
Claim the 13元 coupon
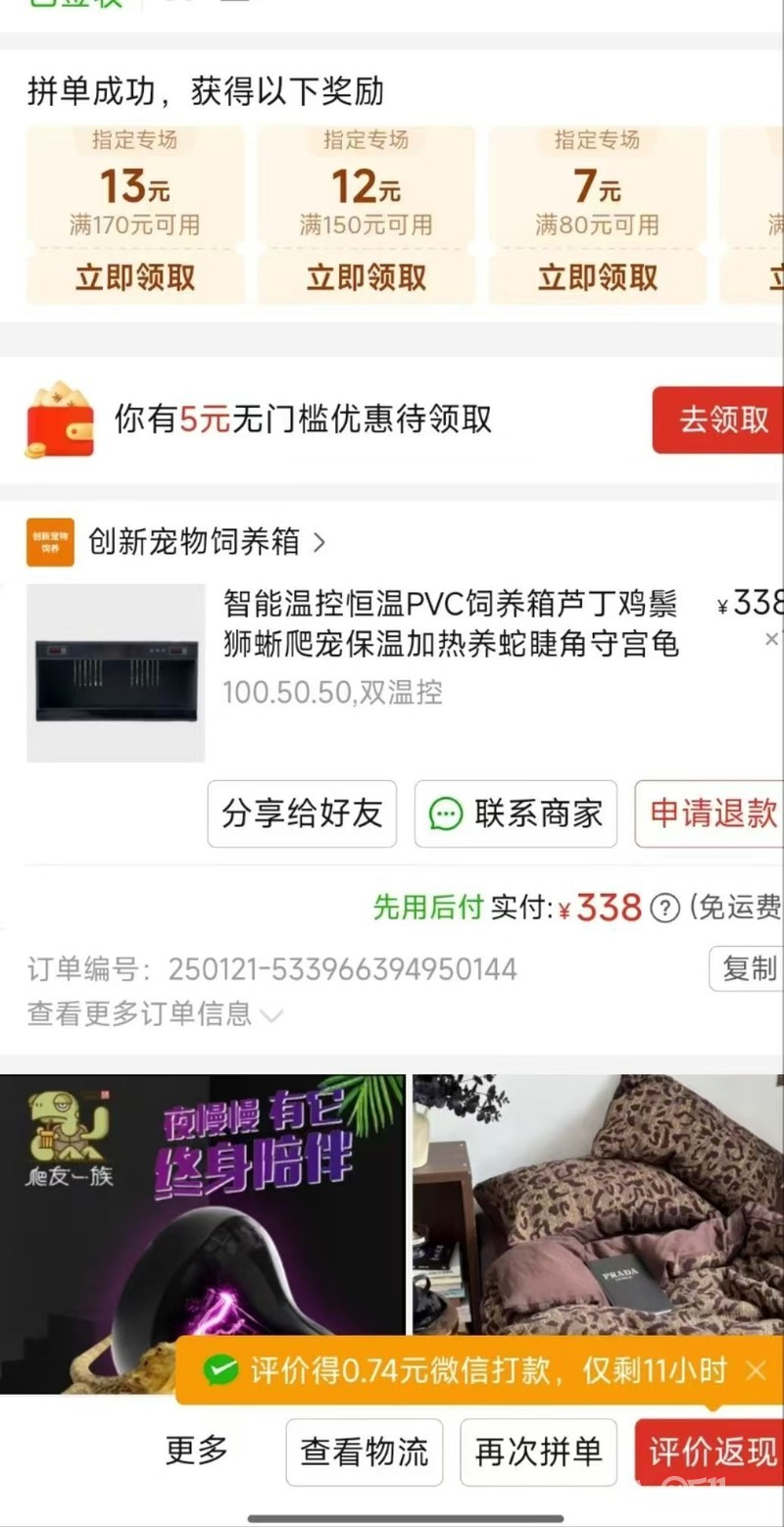(x=135, y=278)
